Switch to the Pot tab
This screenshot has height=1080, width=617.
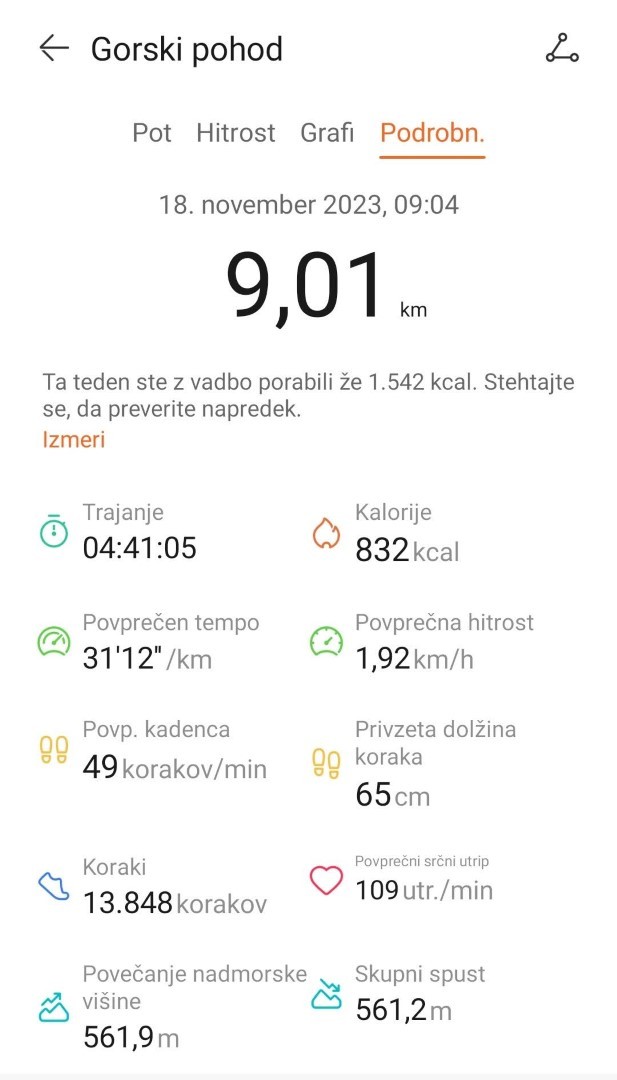click(x=152, y=132)
